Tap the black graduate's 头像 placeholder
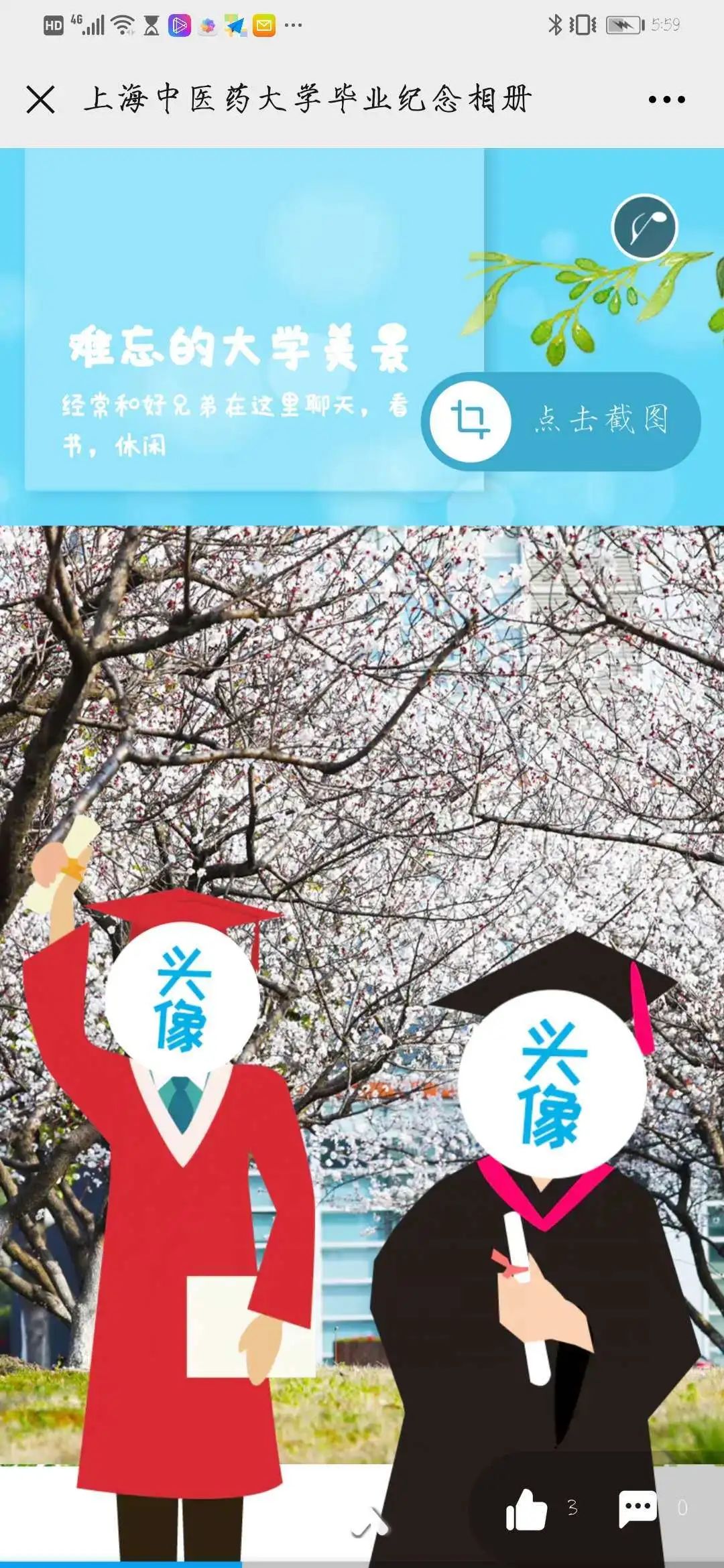This screenshot has height=1568, width=724. click(x=552, y=1083)
